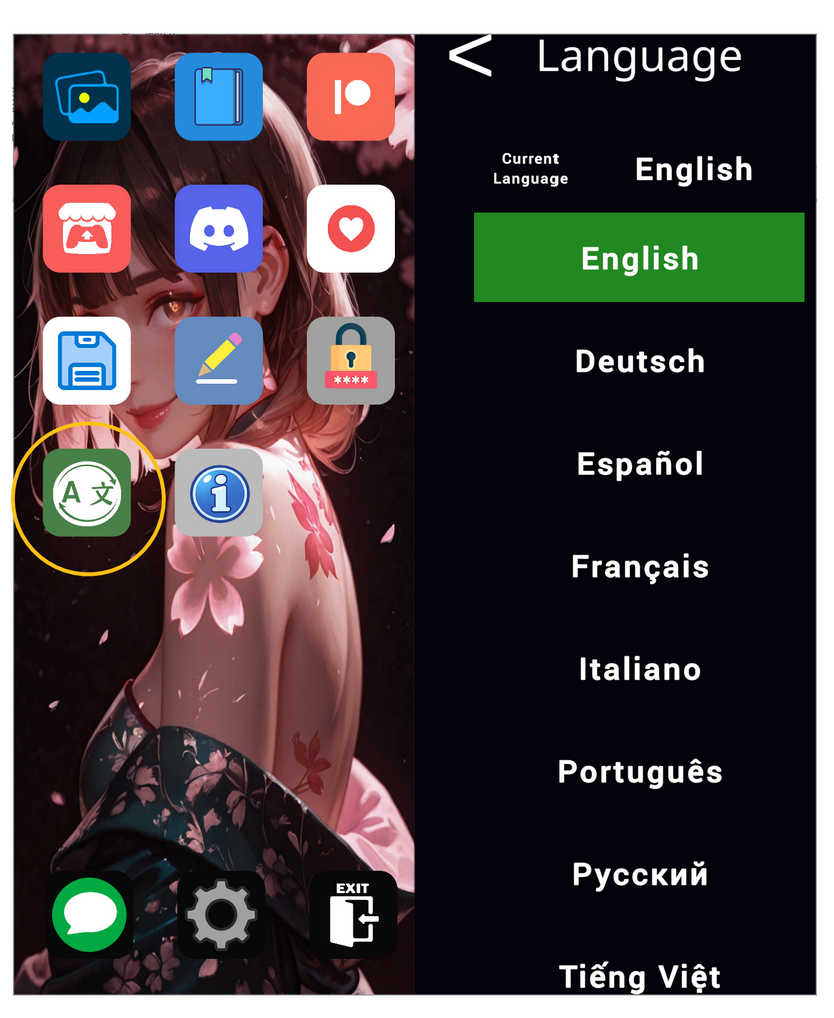Viewport: 834px width, 1018px height.
Task: Open the blue journal app icon
Action: (x=219, y=97)
